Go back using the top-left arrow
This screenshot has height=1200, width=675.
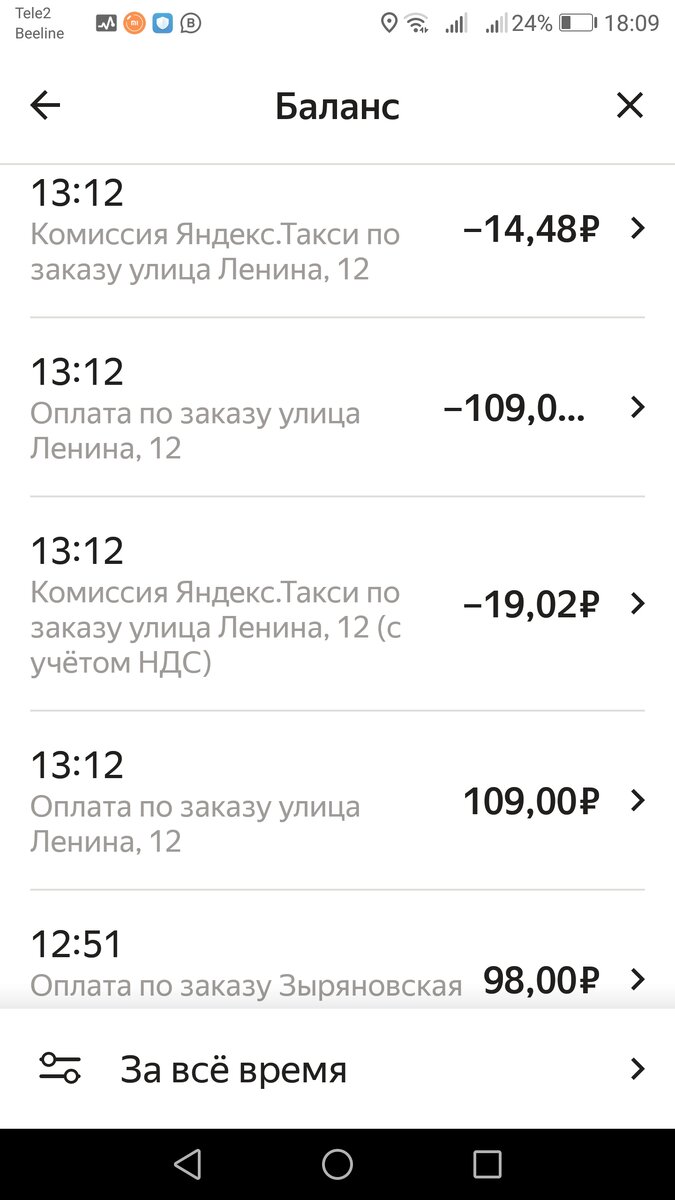(46, 106)
